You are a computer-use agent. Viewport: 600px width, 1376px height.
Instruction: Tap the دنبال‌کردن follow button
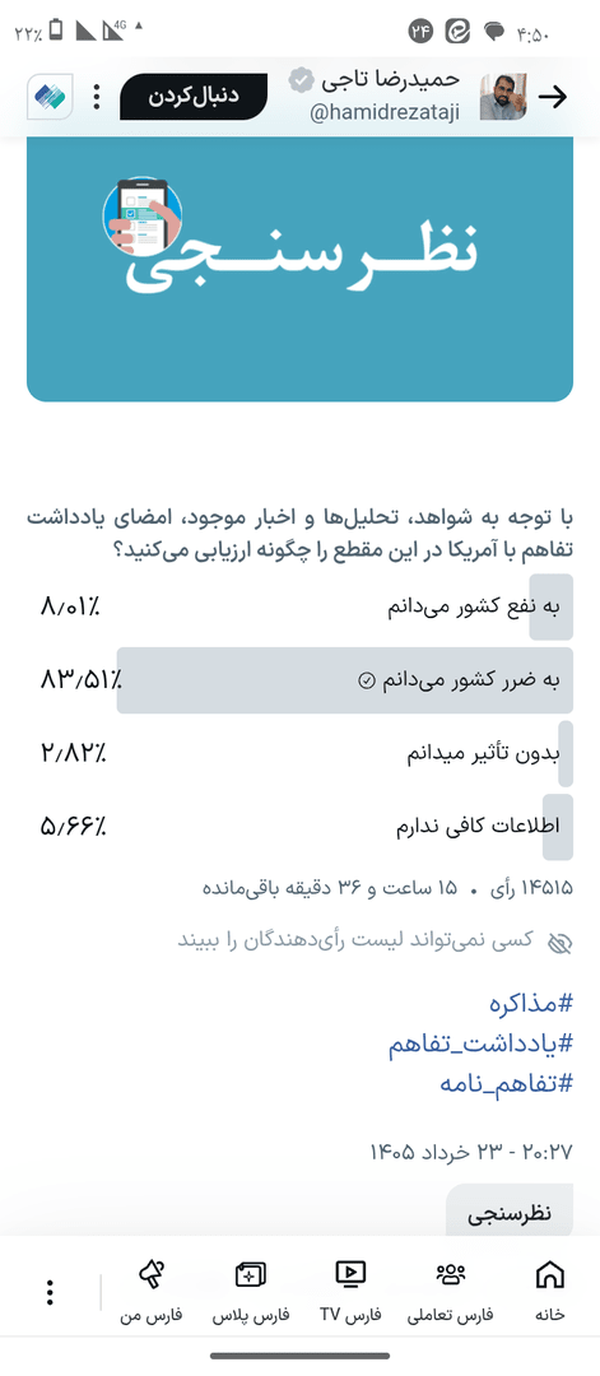pos(194,97)
